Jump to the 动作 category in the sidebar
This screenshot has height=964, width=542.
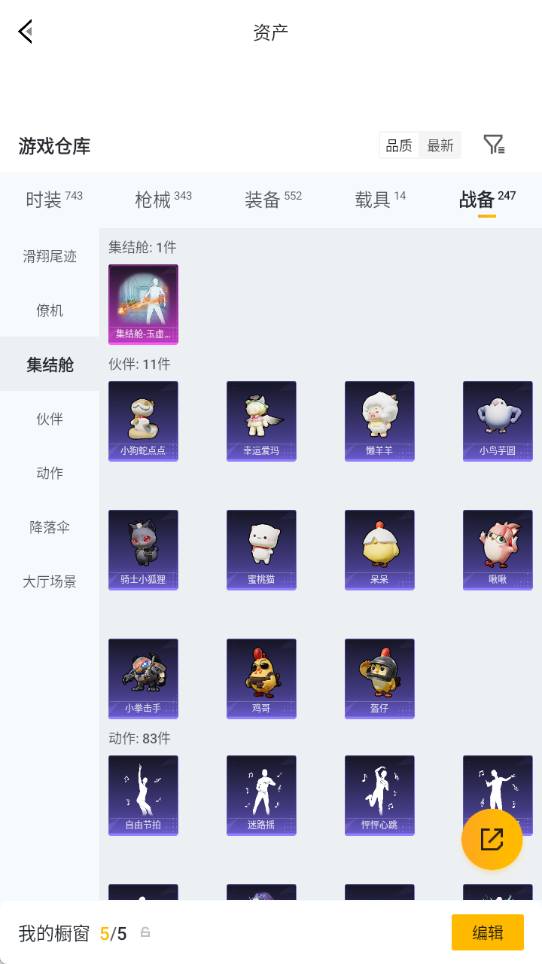(x=50, y=473)
